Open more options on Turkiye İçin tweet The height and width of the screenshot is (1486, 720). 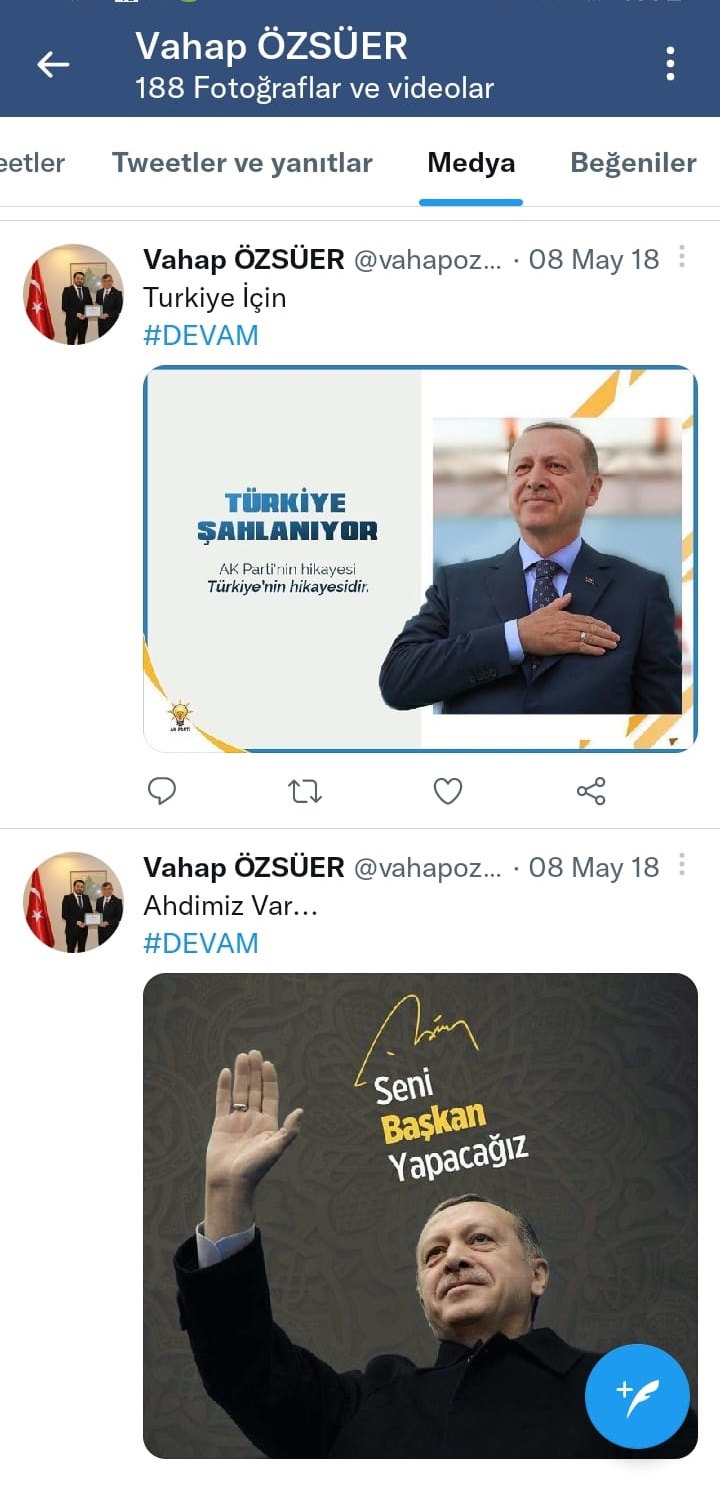click(x=682, y=257)
